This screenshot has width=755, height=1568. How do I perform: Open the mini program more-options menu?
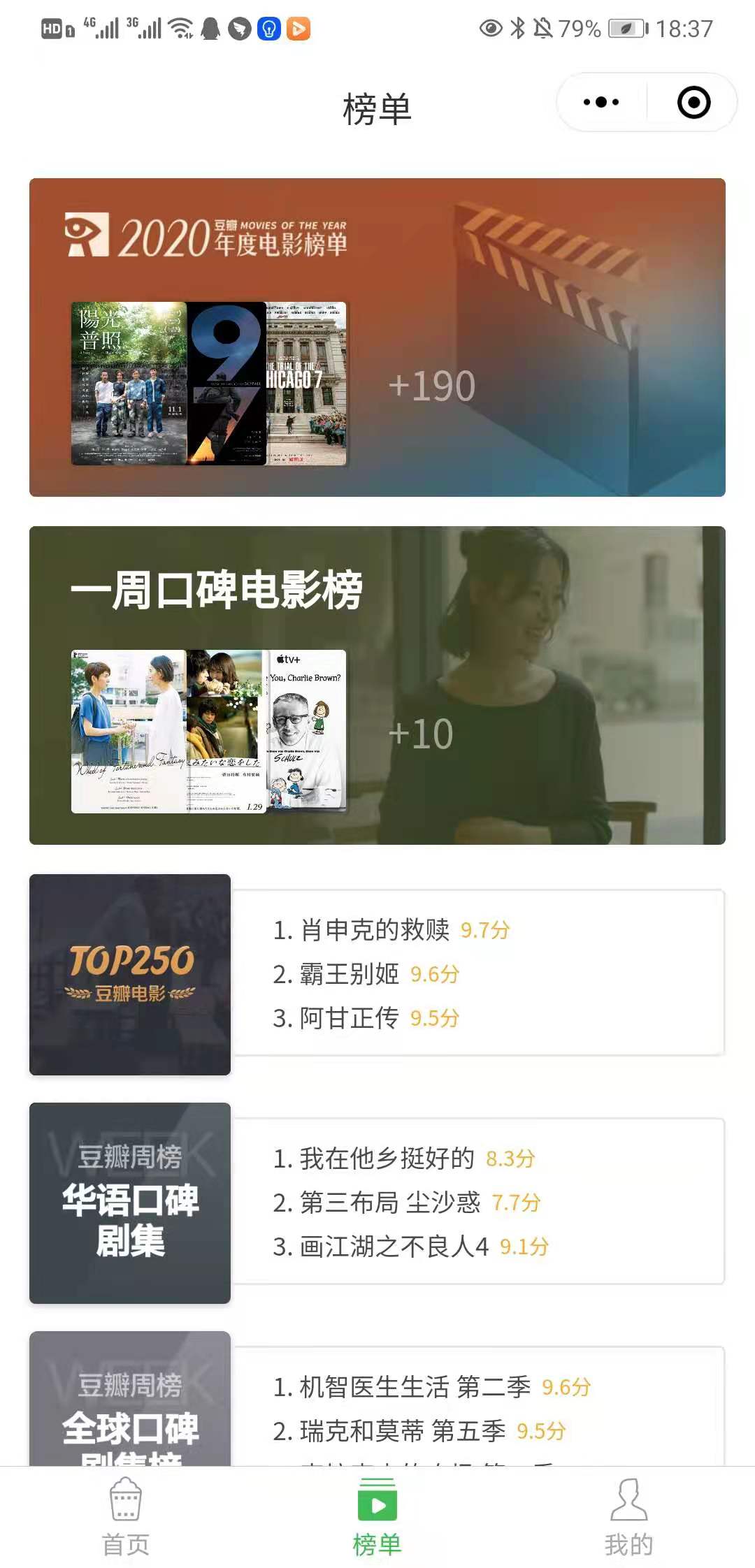pos(601,103)
